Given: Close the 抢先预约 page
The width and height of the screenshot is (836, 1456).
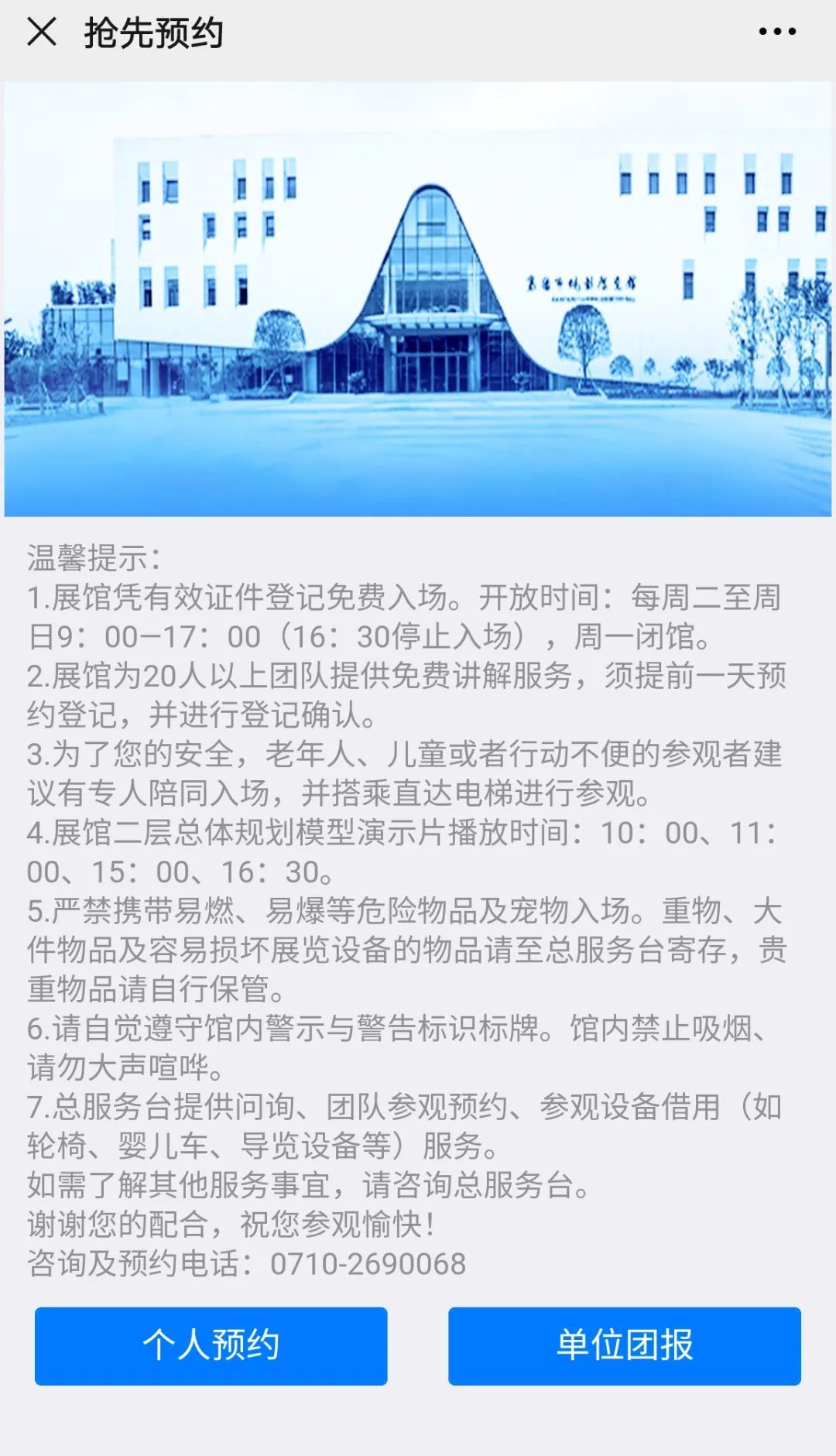Looking at the screenshot, I should (41, 33).
